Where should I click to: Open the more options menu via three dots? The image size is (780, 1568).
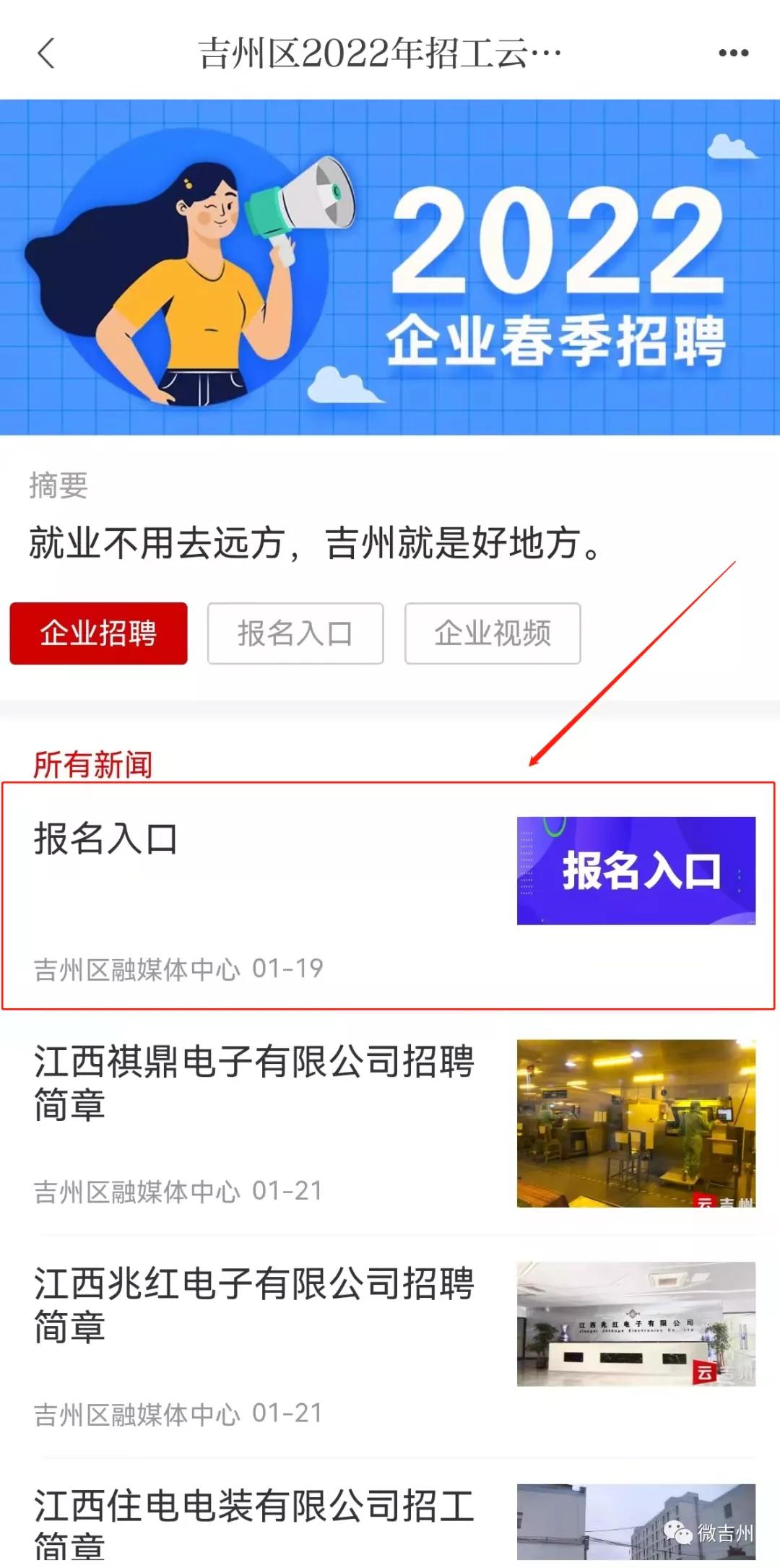732,52
